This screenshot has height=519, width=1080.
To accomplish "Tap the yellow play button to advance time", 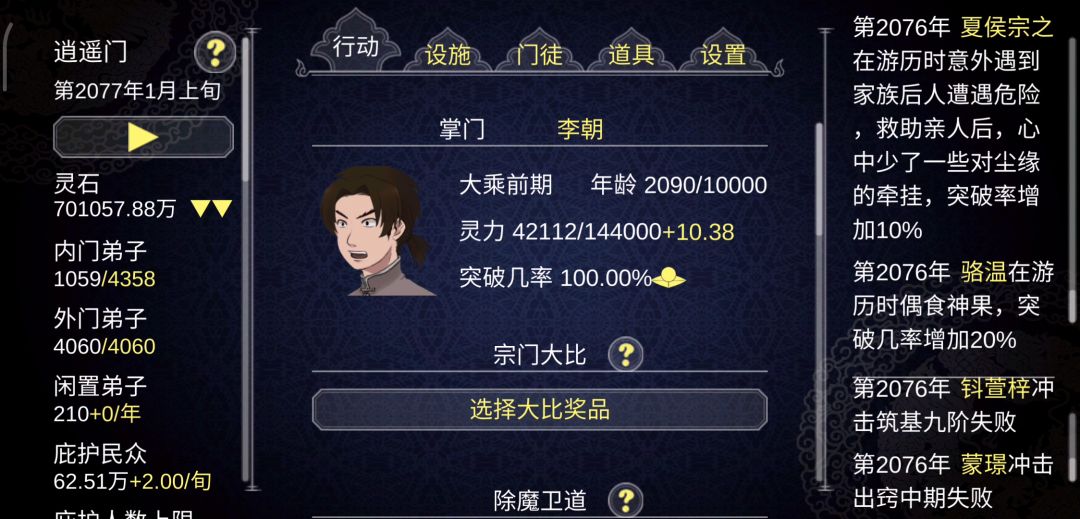I will point(143,137).
